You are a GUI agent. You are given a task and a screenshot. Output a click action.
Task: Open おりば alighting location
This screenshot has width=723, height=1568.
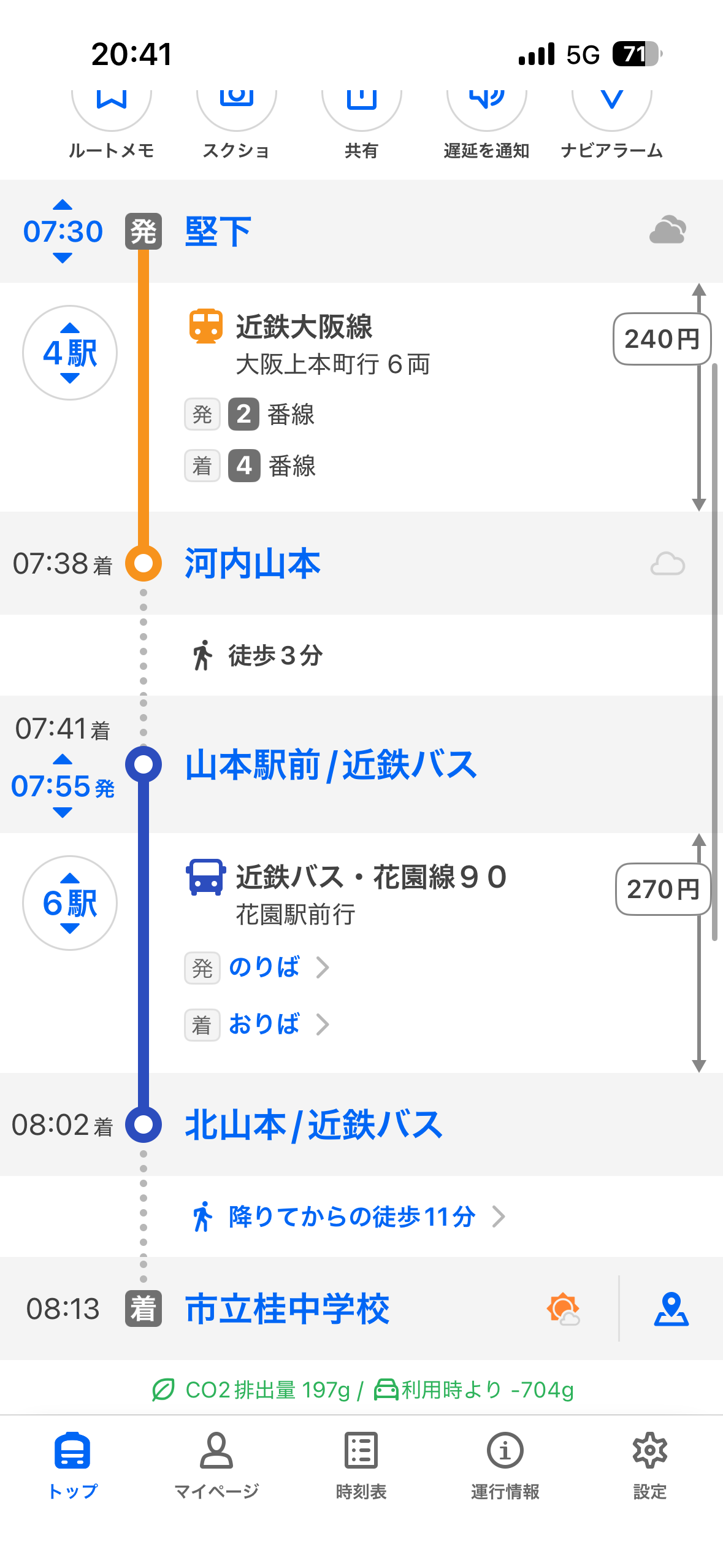[x=265, y=1024]
